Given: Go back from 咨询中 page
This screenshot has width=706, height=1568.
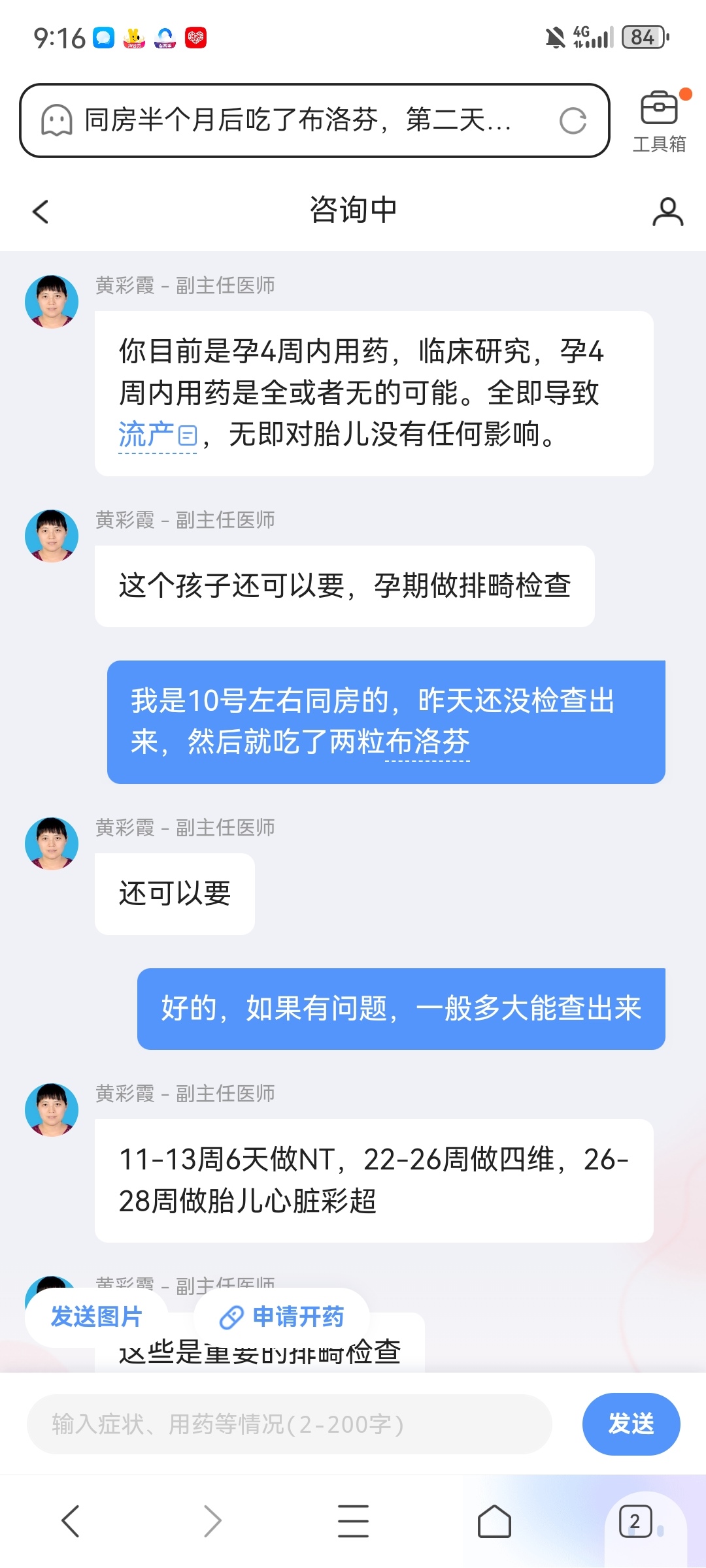Looking at the screenshot, I should coord(41,211).
